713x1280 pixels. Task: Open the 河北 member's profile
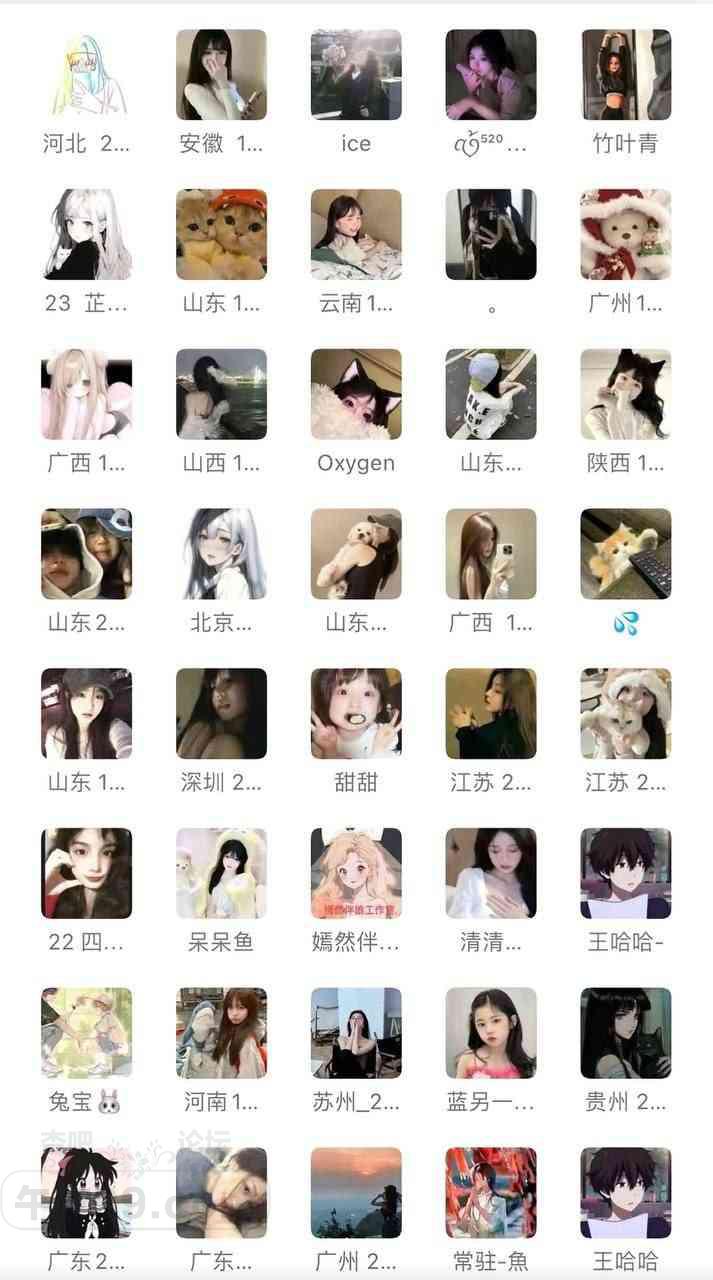(x=86, y=74)
